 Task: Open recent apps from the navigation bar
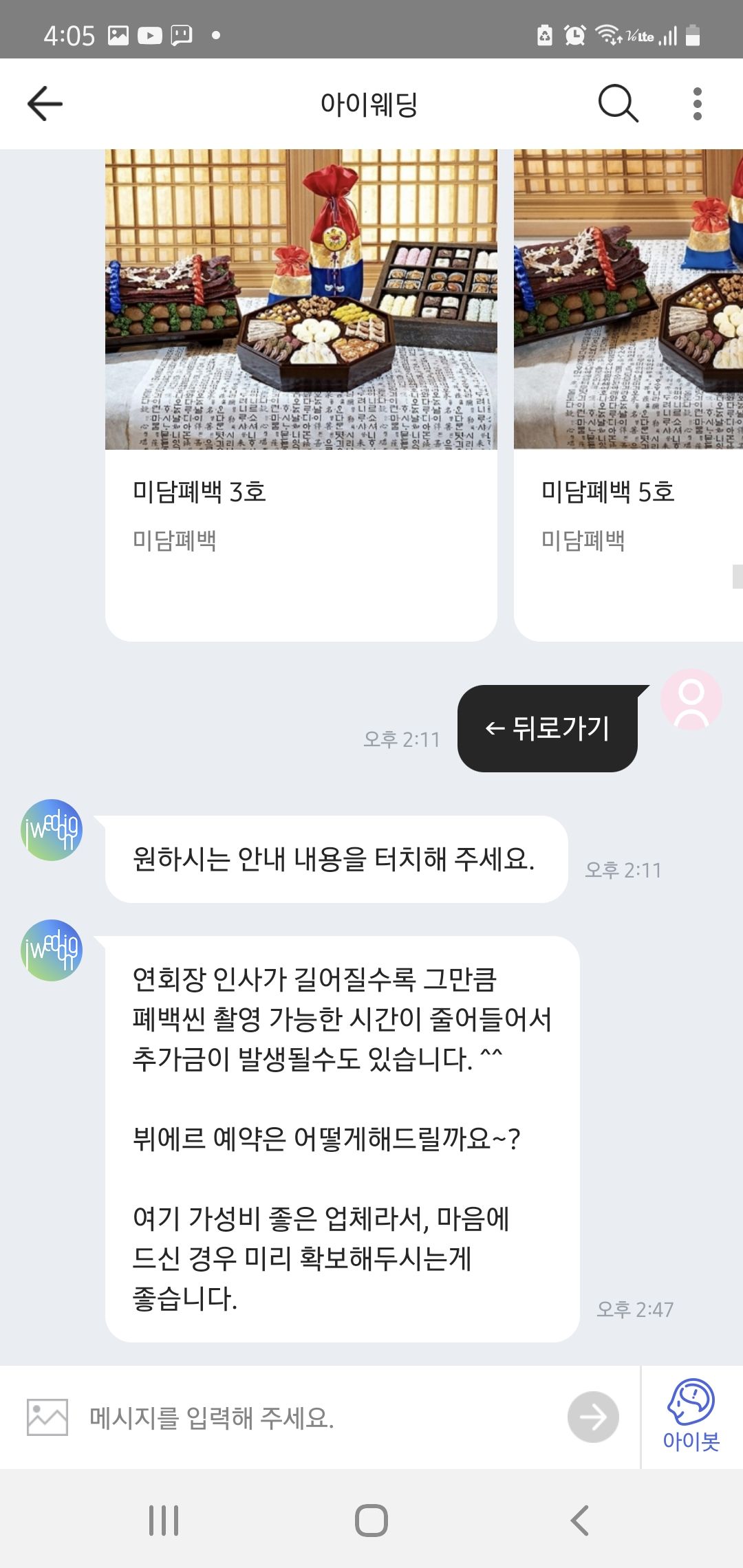(164, 1521)
